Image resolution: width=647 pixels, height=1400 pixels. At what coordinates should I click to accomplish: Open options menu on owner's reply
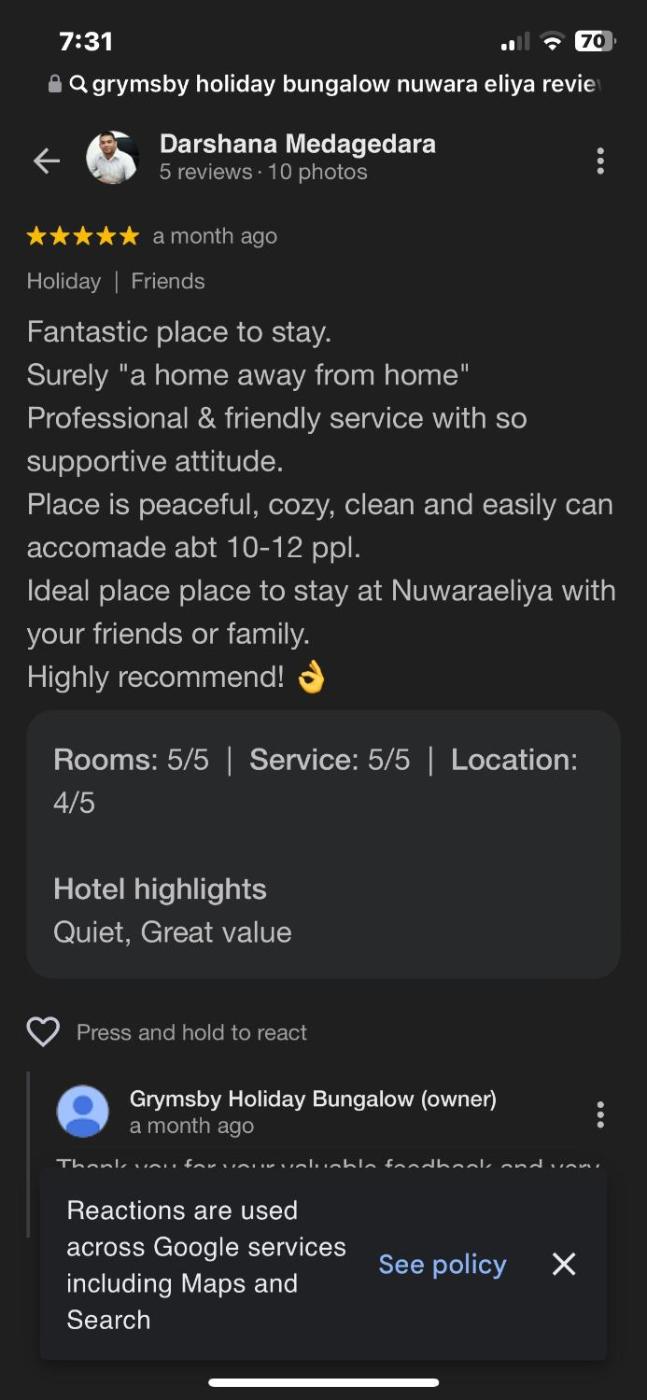pos(600,1114)
